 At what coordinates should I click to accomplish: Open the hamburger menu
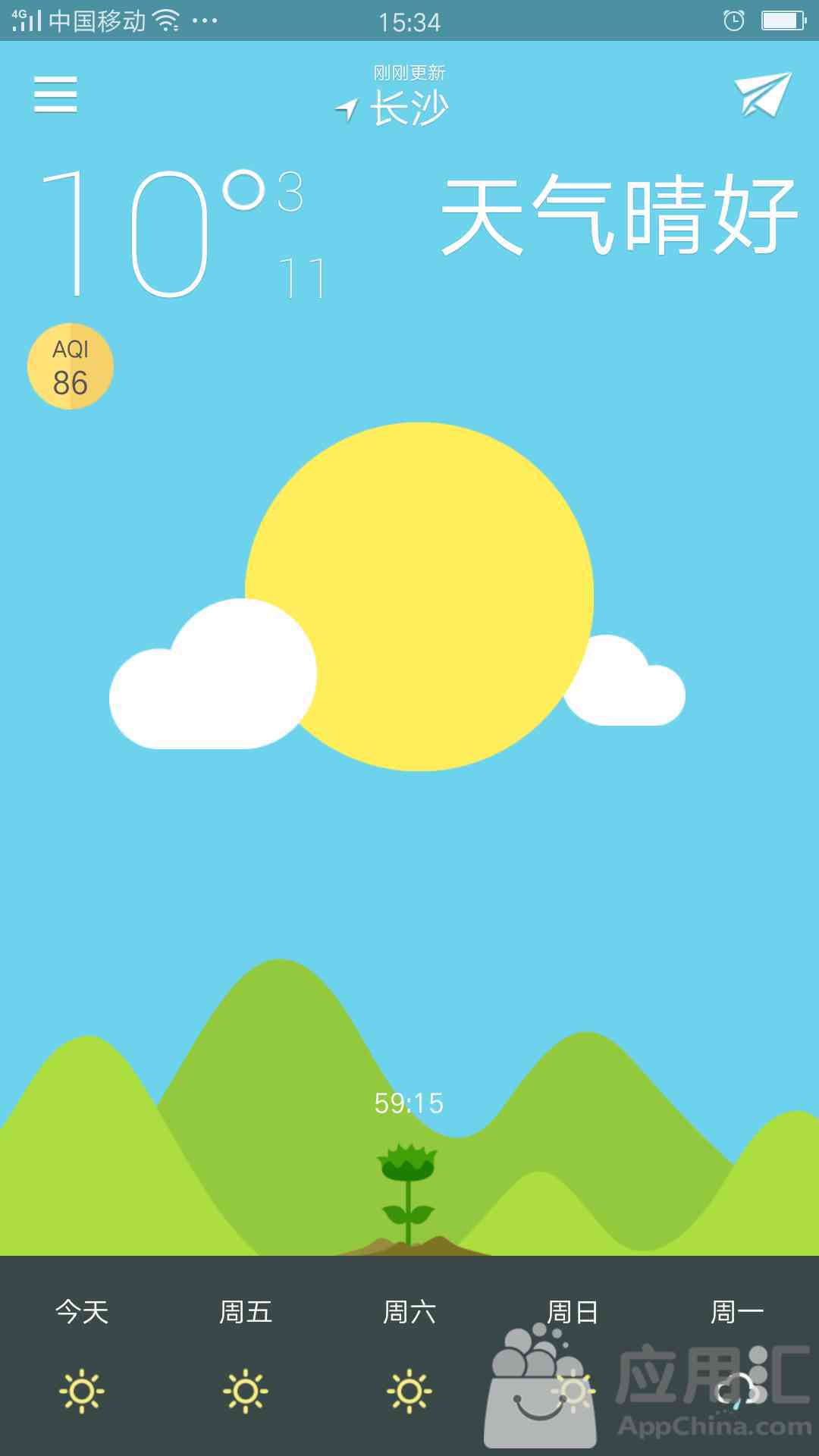55,95
